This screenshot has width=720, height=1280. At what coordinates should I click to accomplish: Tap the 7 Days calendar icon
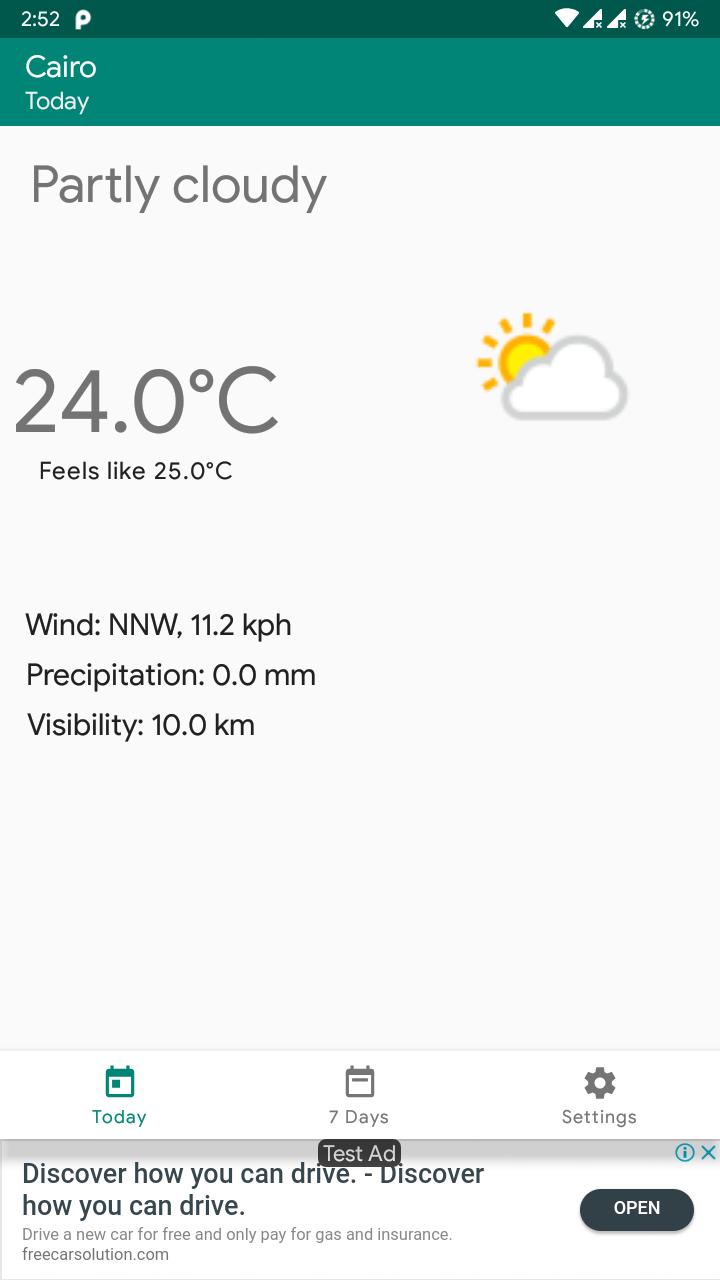(x=359, y=1080)
